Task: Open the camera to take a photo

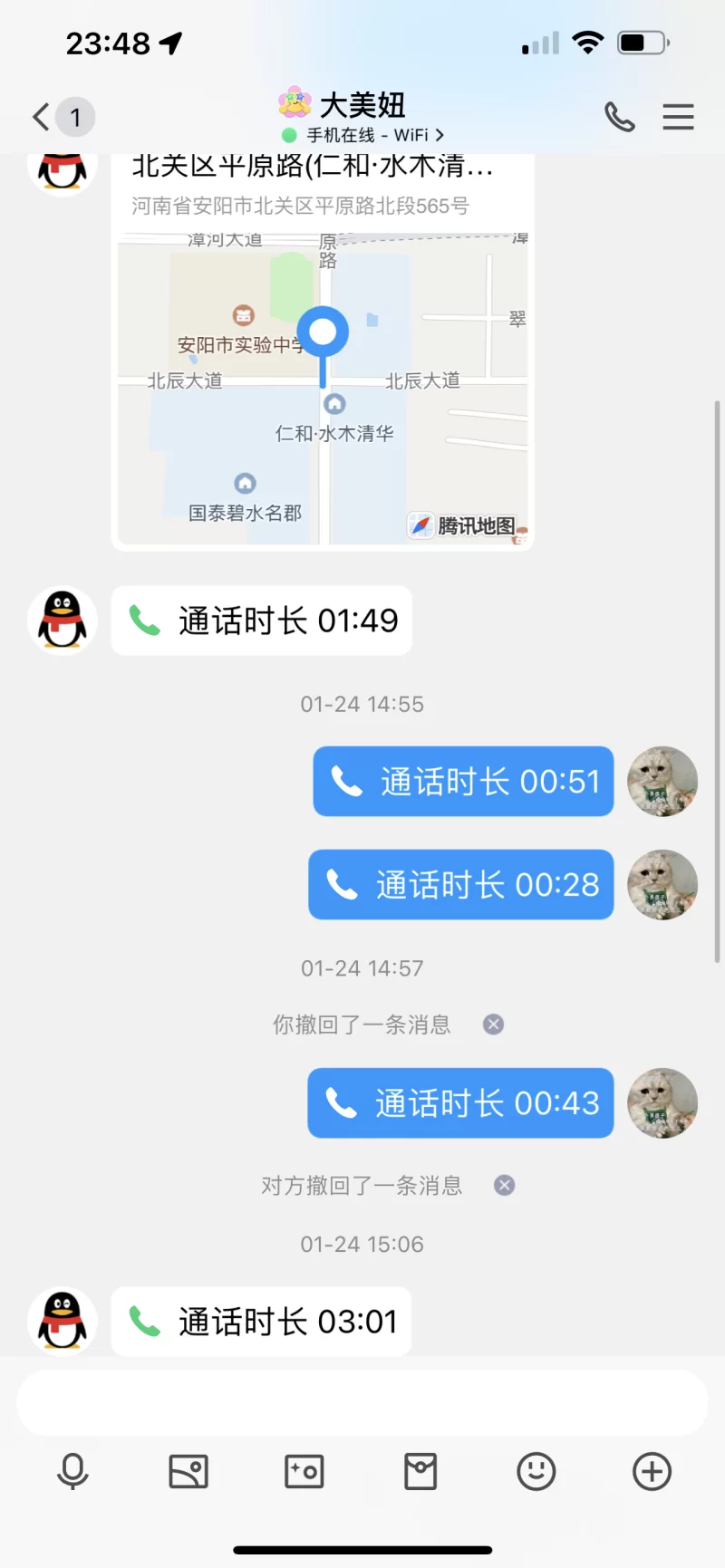Action: pyautogui.click(x=304, y=1471)
